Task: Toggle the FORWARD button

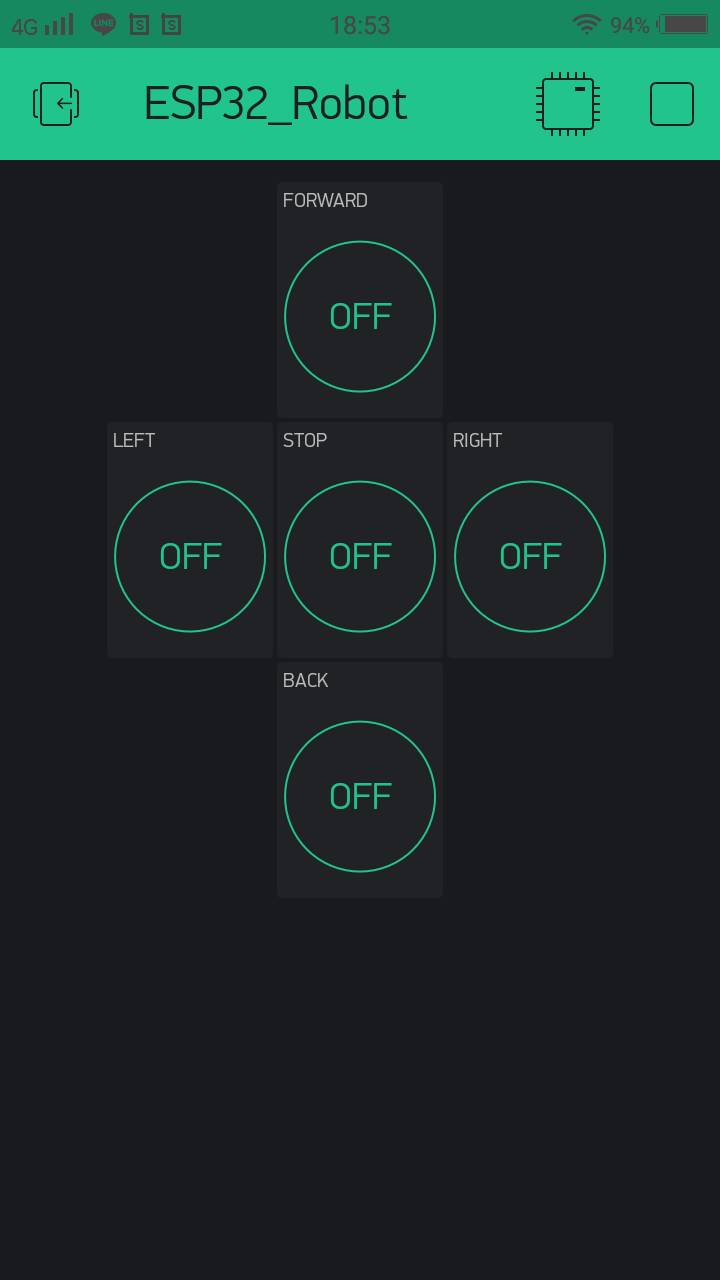Action: click(360, 316)
